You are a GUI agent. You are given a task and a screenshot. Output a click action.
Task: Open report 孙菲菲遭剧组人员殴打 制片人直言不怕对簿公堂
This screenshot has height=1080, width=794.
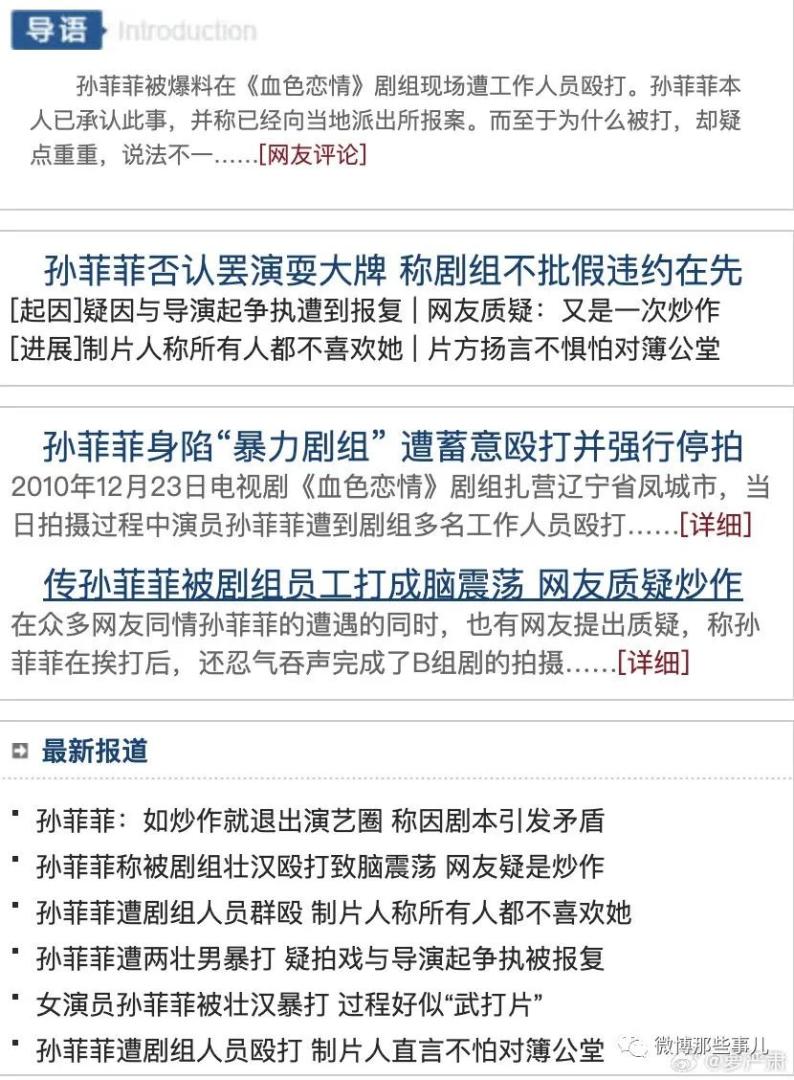click(x=320, y=1050)
